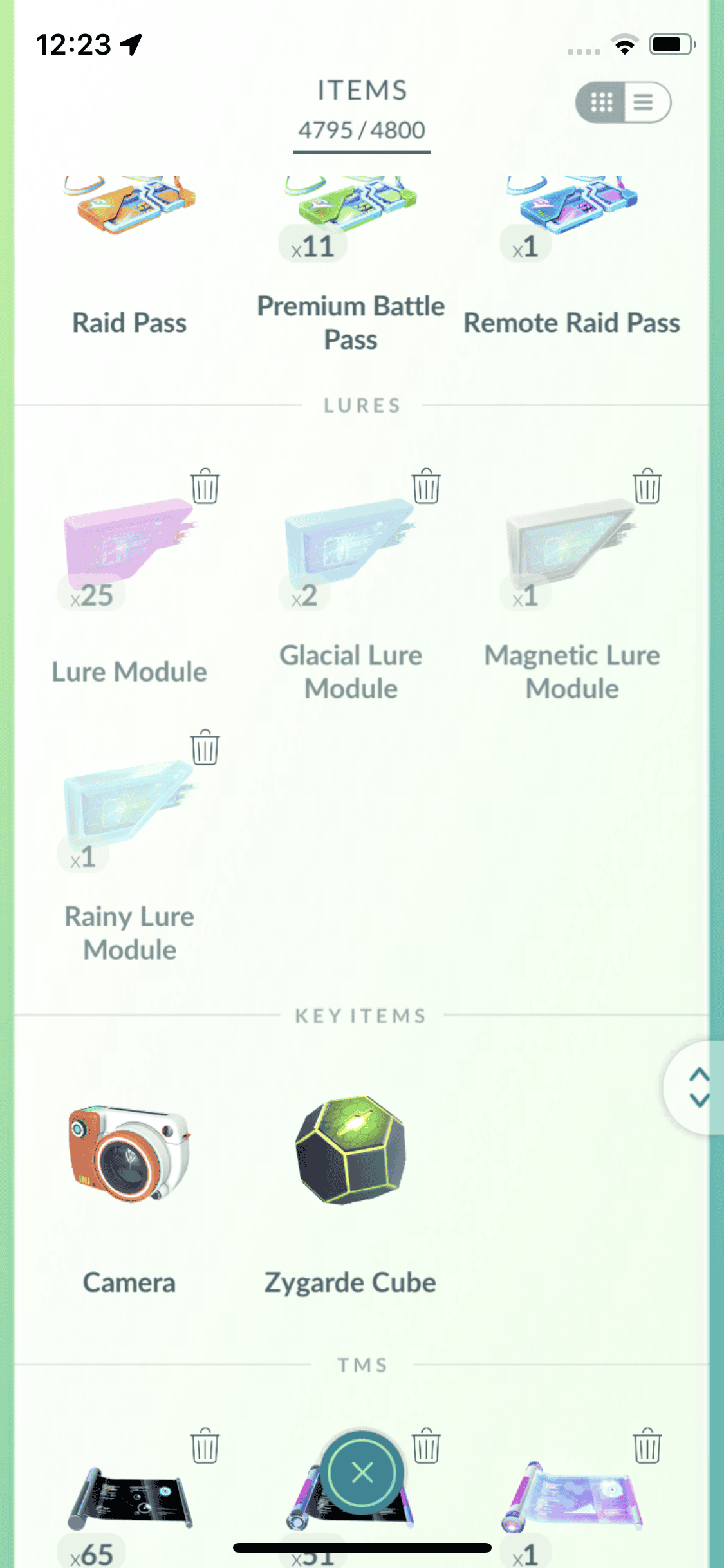Image resolution: width=724 pixels, height=1568 pixels.
Task: Discard Rainy Lure Module with trash icon
Action: 205,747
